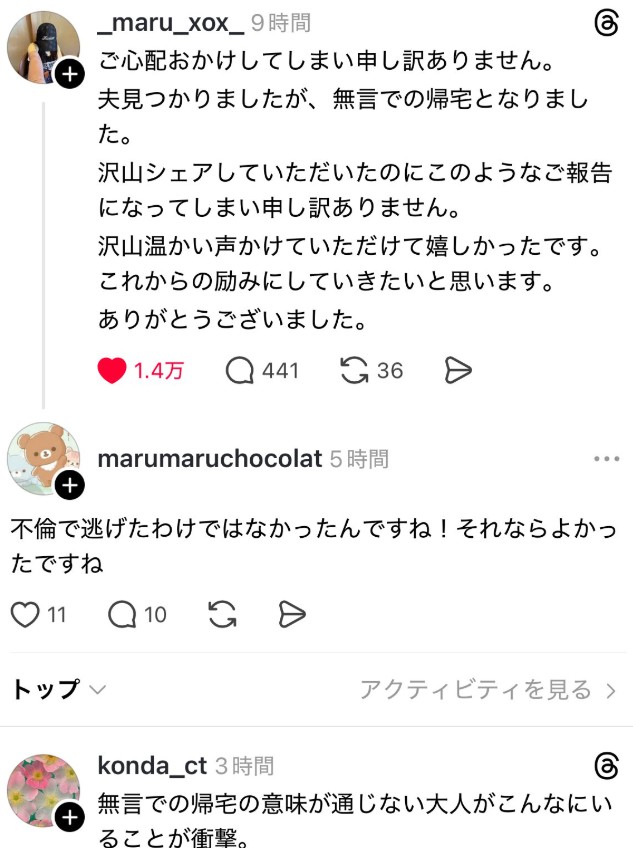Visit marumaruchocolat's profile
Image resolution: width=633 pixels, height=848 pixels.
tap(210, 459)
